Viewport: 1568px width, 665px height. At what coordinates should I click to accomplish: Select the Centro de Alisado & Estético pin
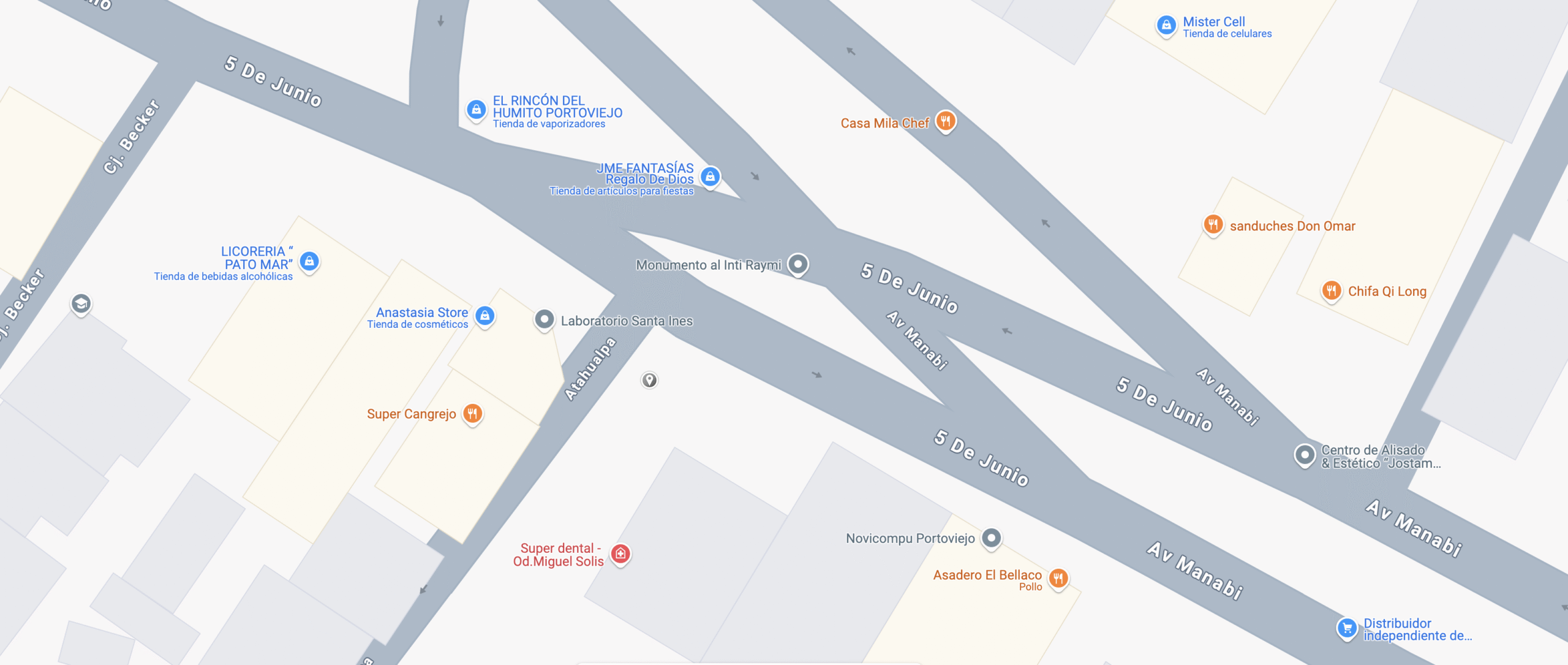coord(1304,455)
